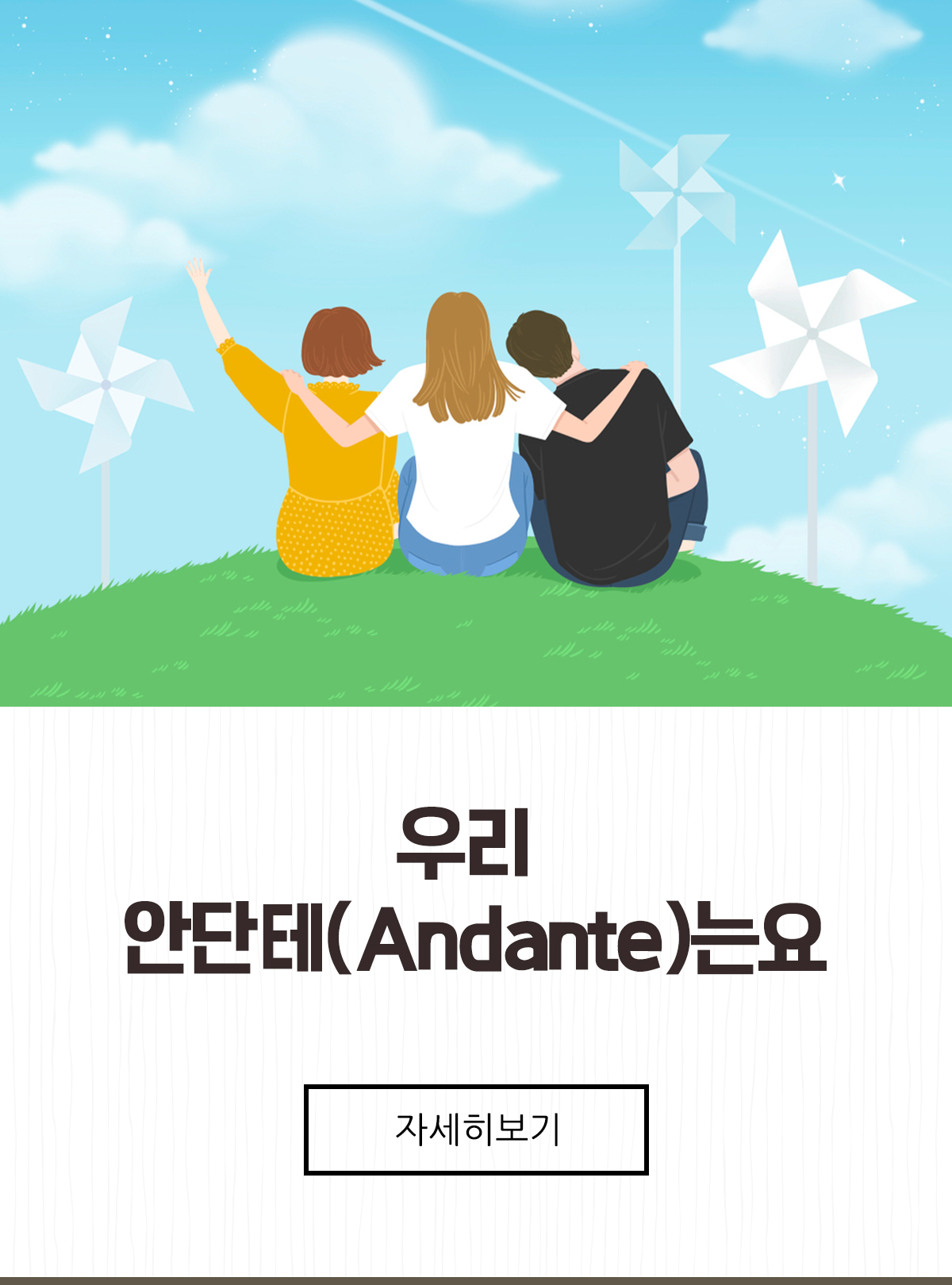This screenshot has width=952, height=1285.
Task: Tap the 자세히보기 button
Action: pos(476,1129)
